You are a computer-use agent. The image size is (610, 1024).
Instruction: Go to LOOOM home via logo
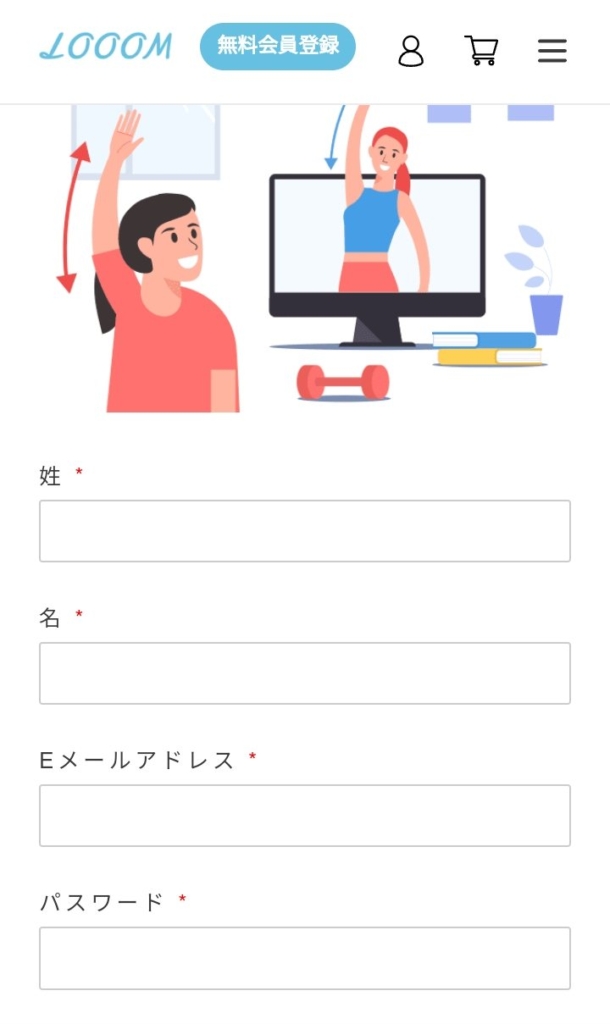pyautogui.click(x=106, y=46)
